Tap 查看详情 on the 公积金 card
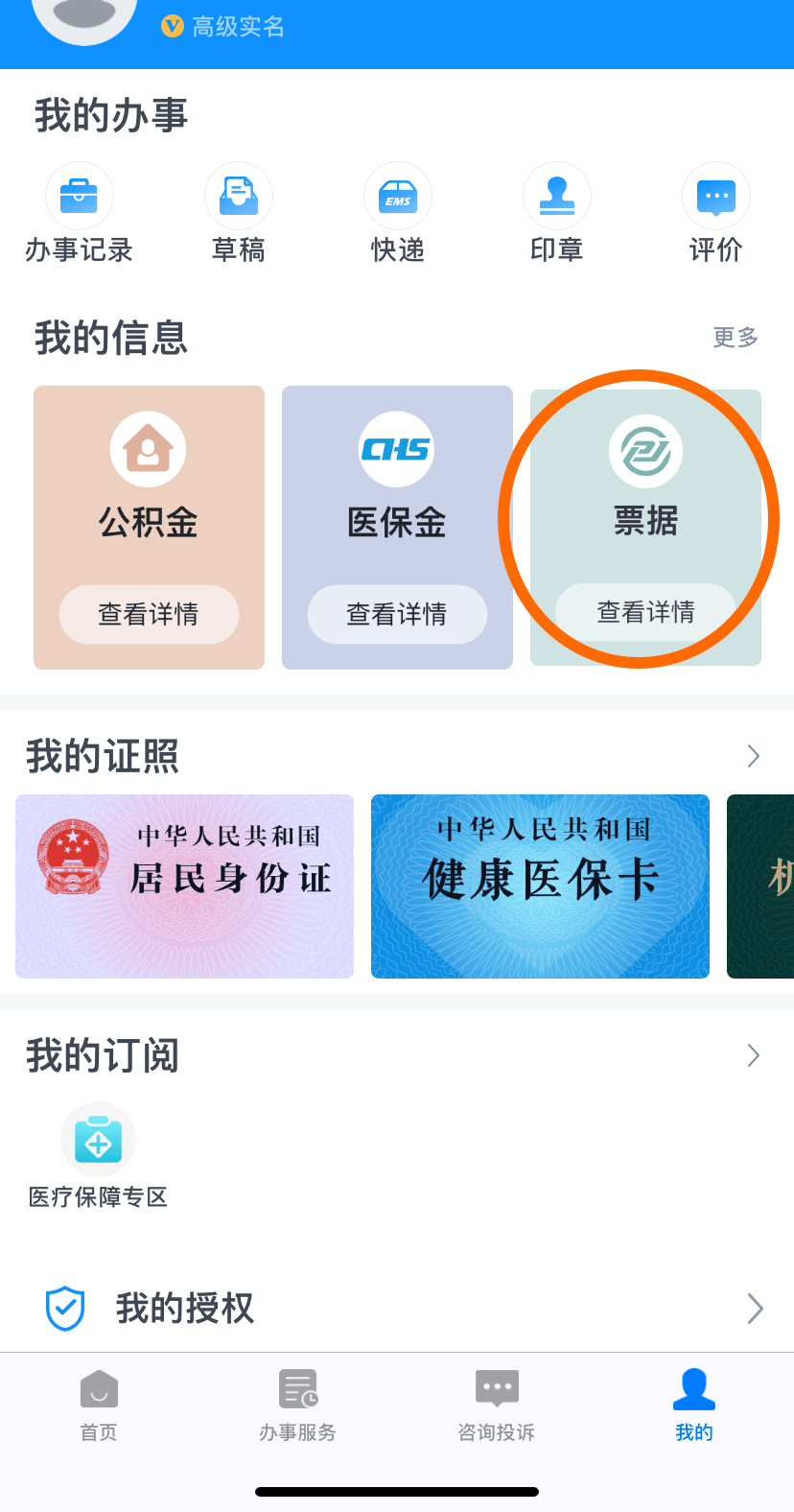 pyautogui.click(x=148, y=614)
